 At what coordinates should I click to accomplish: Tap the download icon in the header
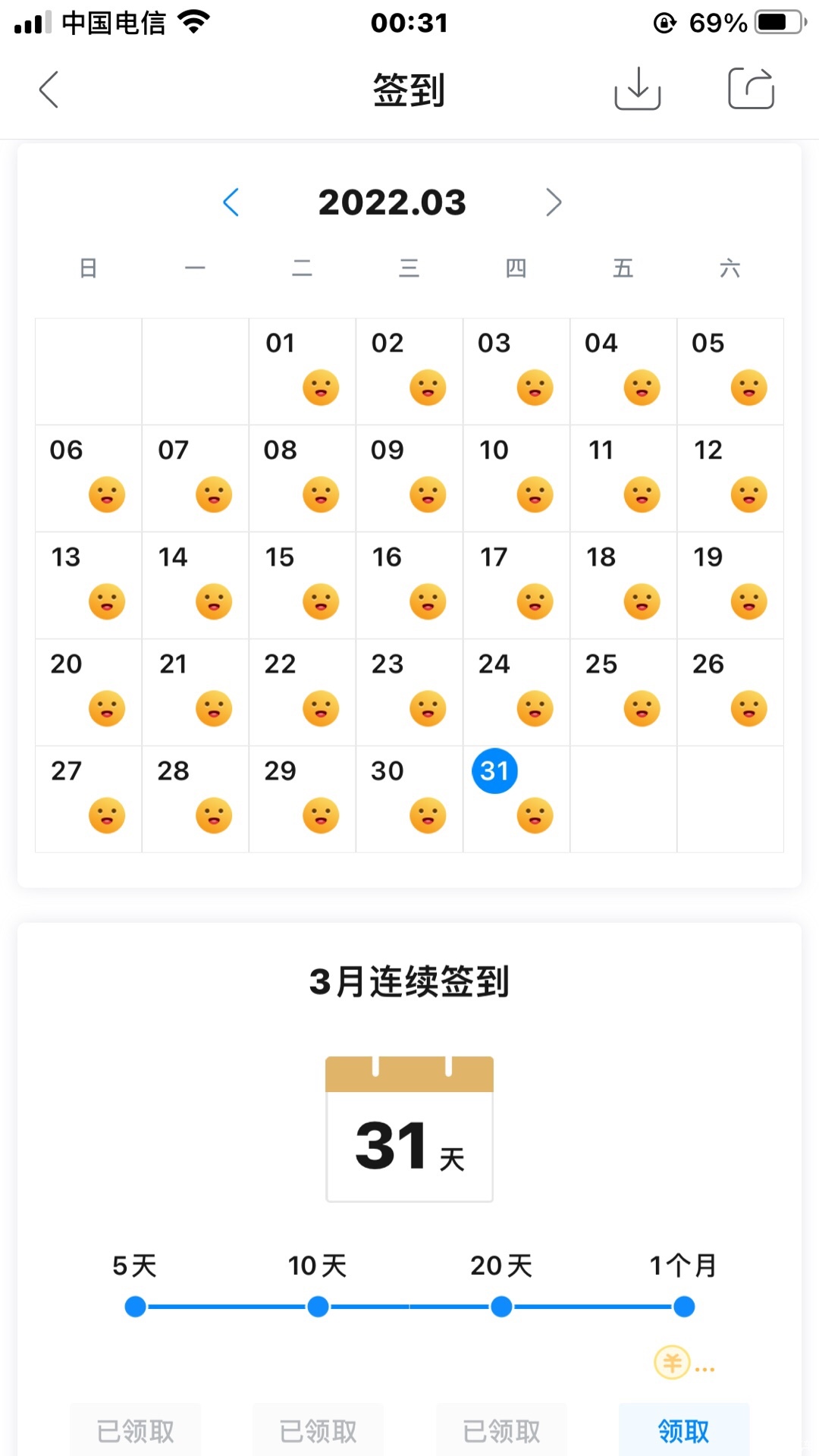point(637,89)
